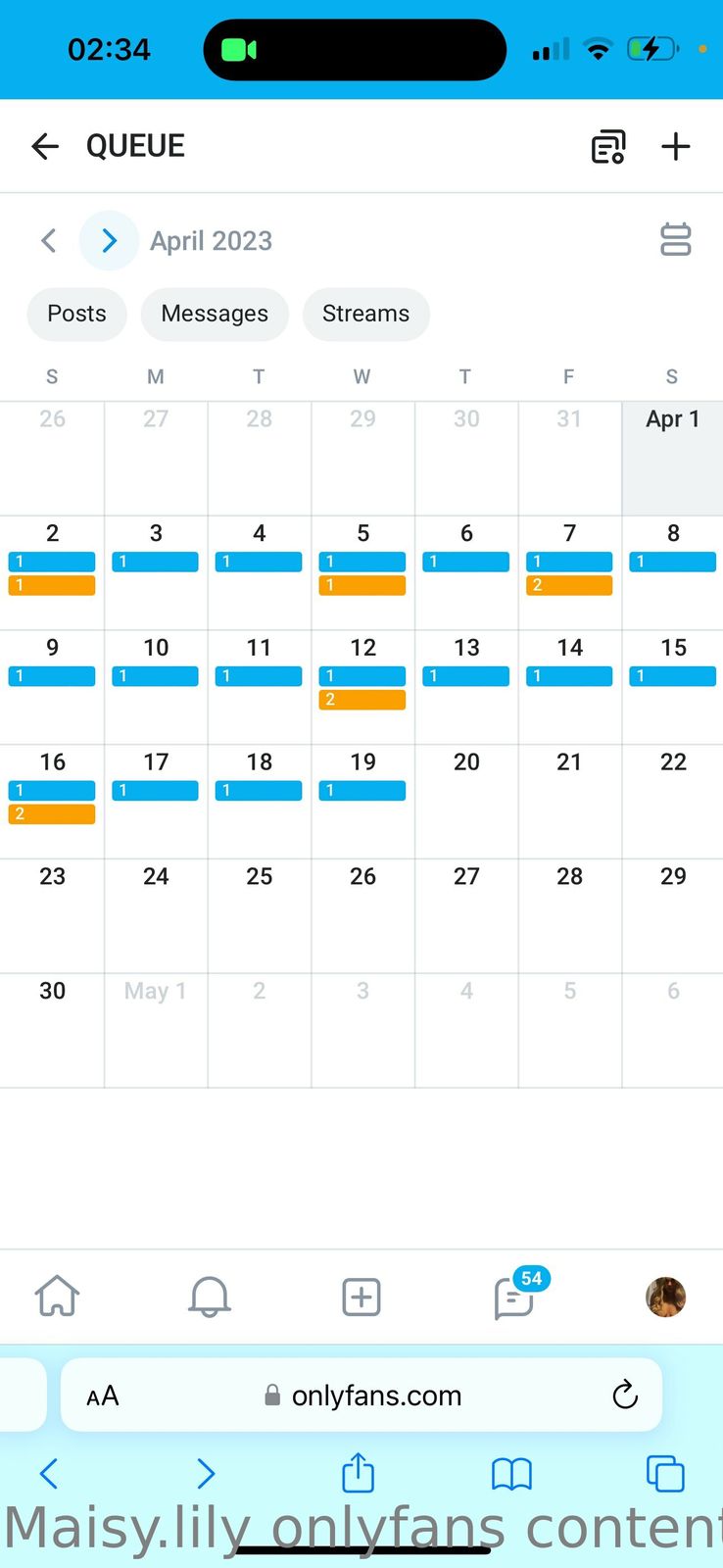Screen dimensions: 723x1568
Task: Go to the previous month
Action: point(49,241)
